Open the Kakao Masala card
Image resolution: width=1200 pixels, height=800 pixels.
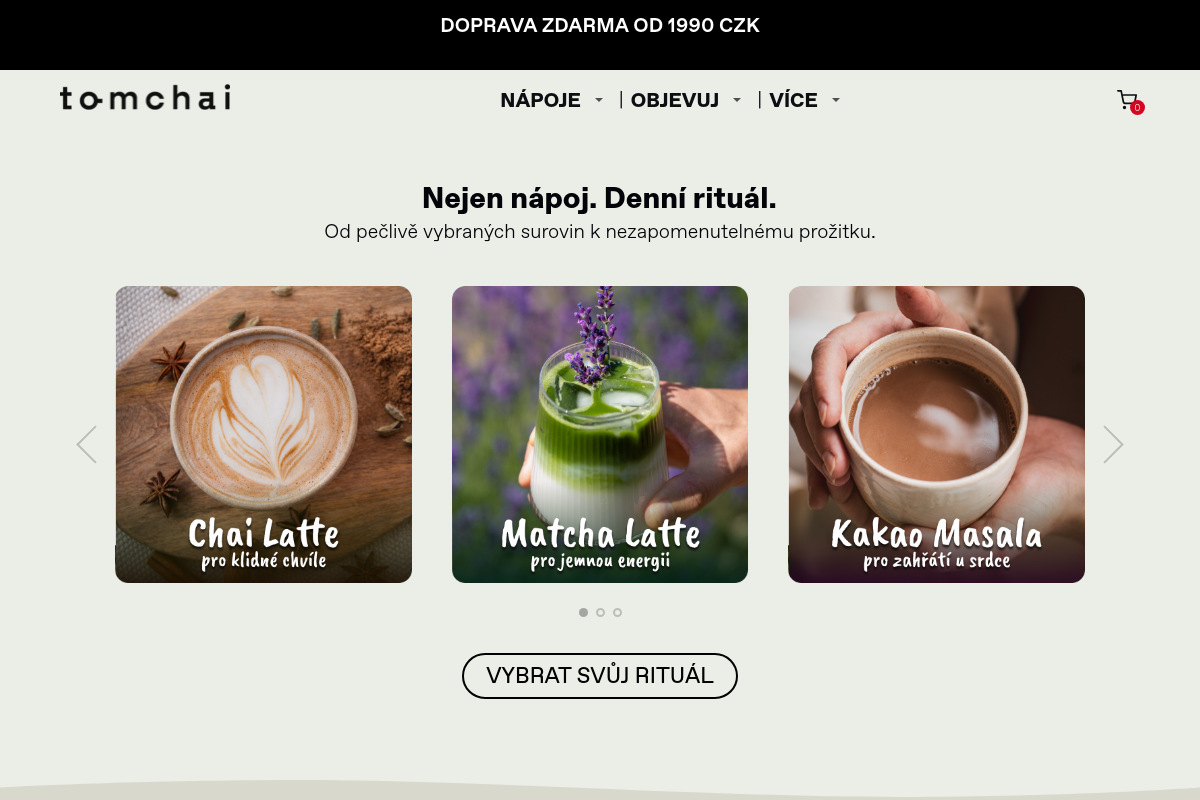click(936, 434)
